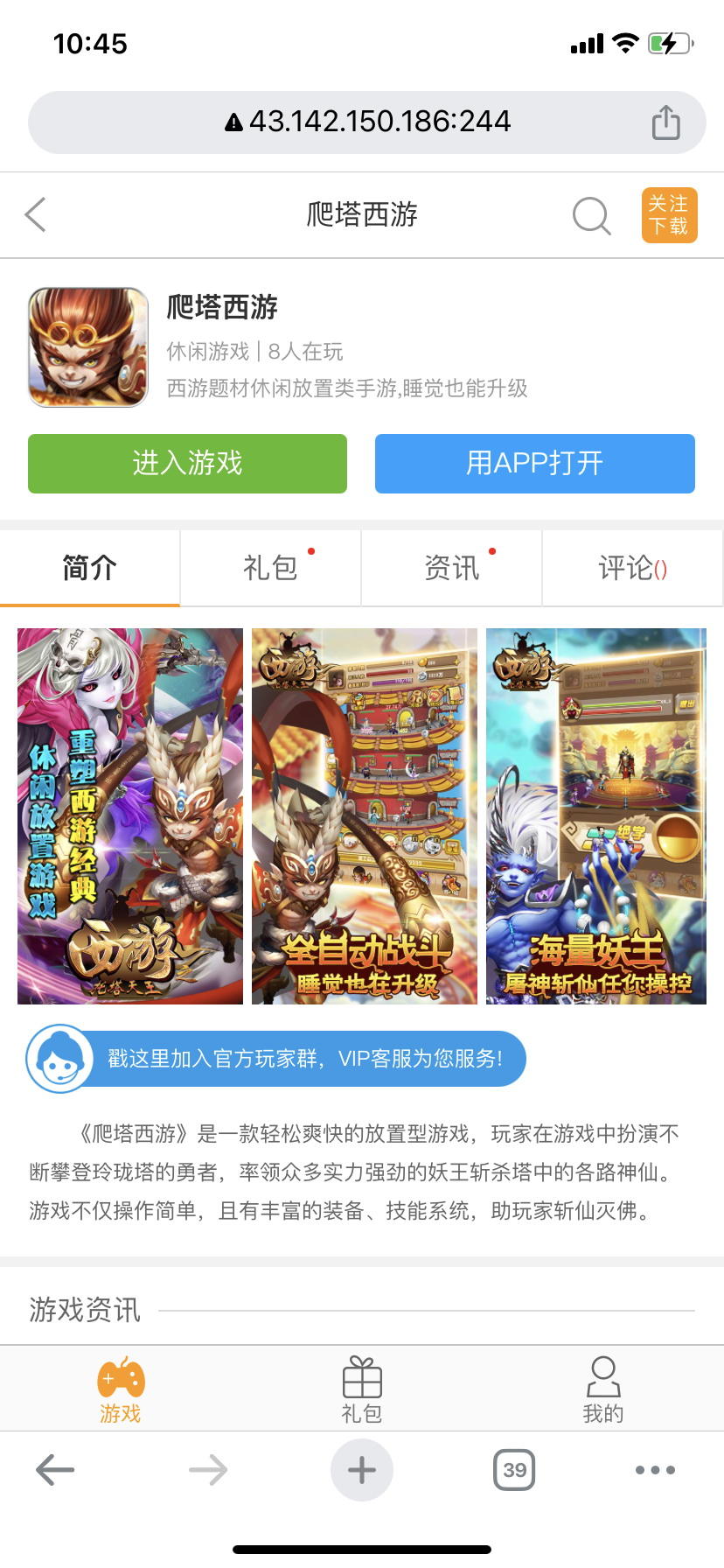Open the browser tabs switcher showing 39

[x=514, y=1470]
